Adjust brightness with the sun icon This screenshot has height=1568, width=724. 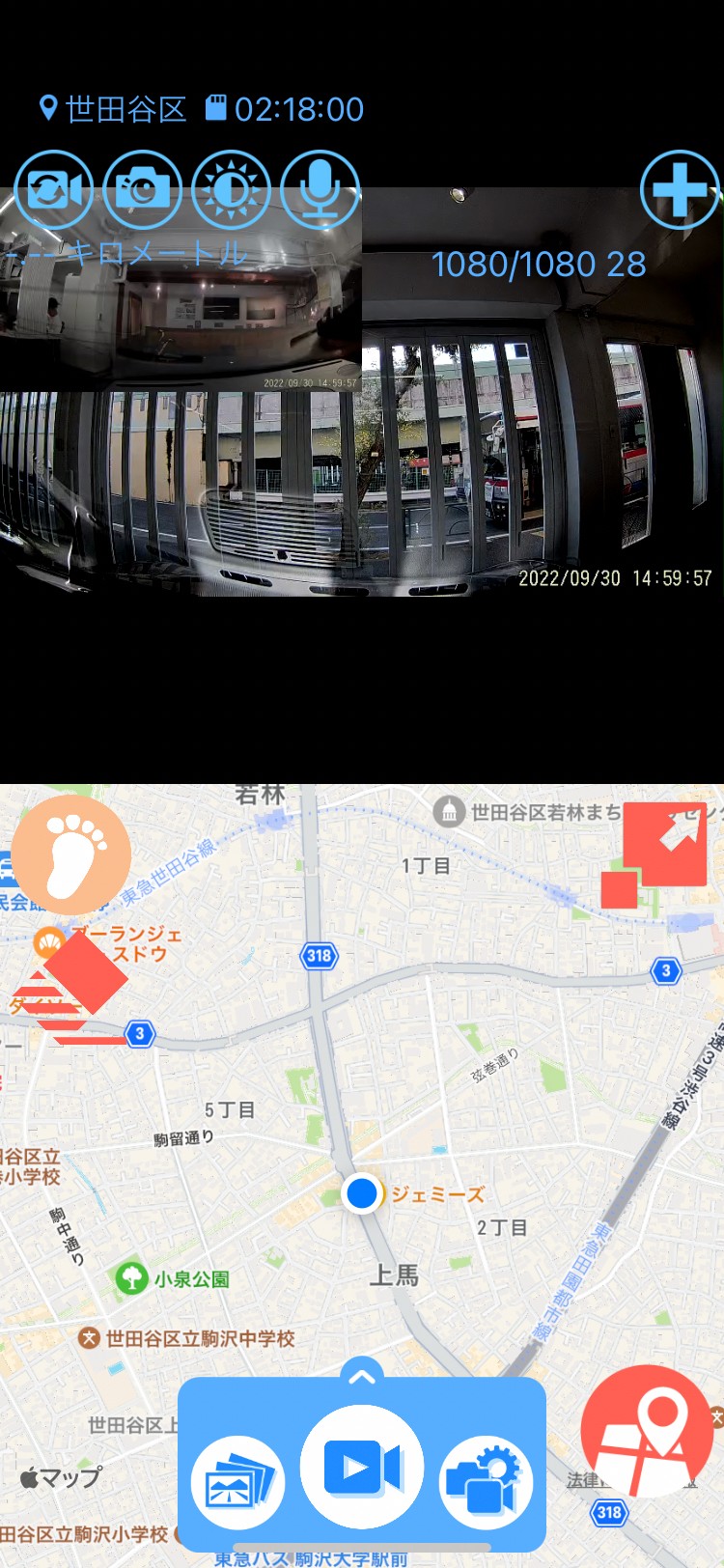(231, 189)
